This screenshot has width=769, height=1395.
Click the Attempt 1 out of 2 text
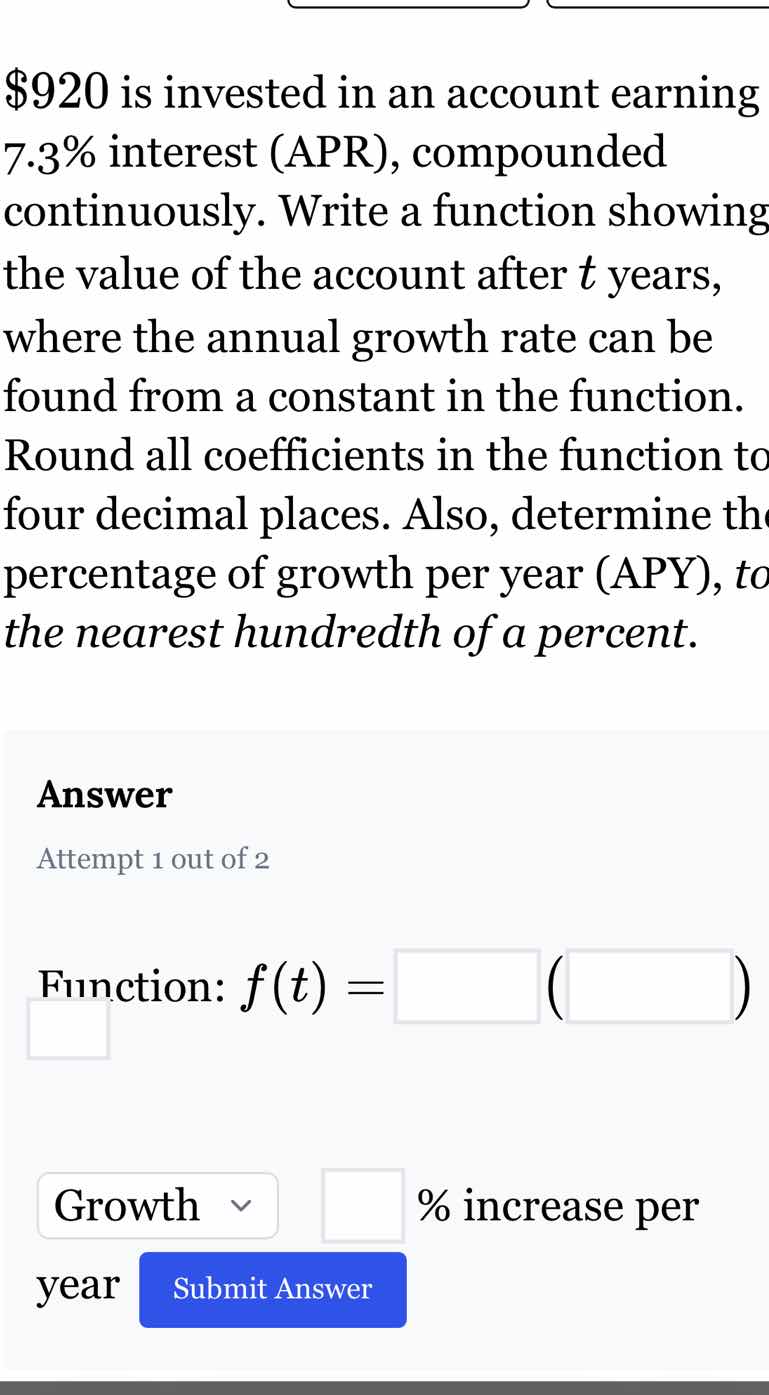coord(153,858)
